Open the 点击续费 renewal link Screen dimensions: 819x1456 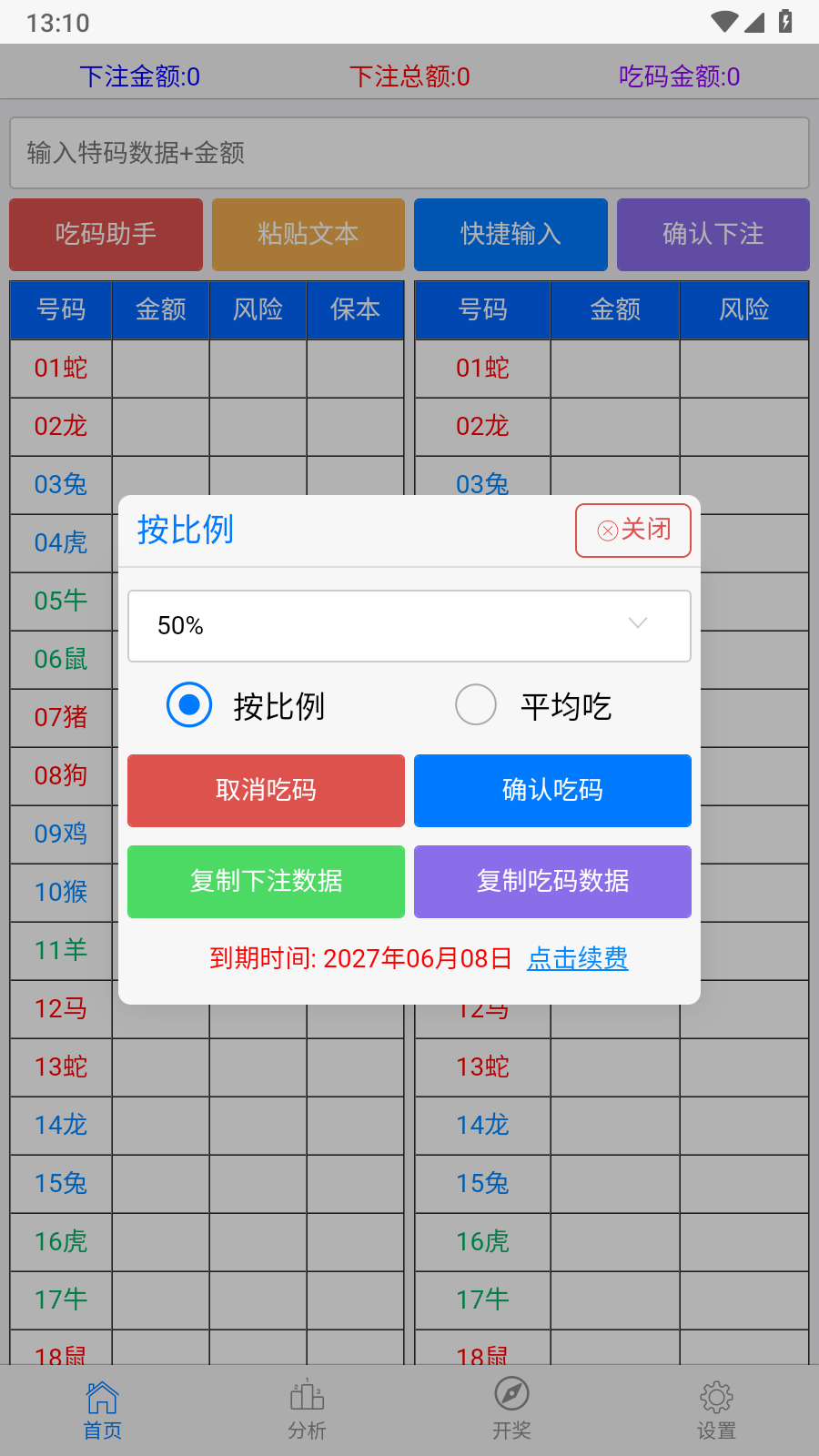pyautogui.click(x=577, y=958)
